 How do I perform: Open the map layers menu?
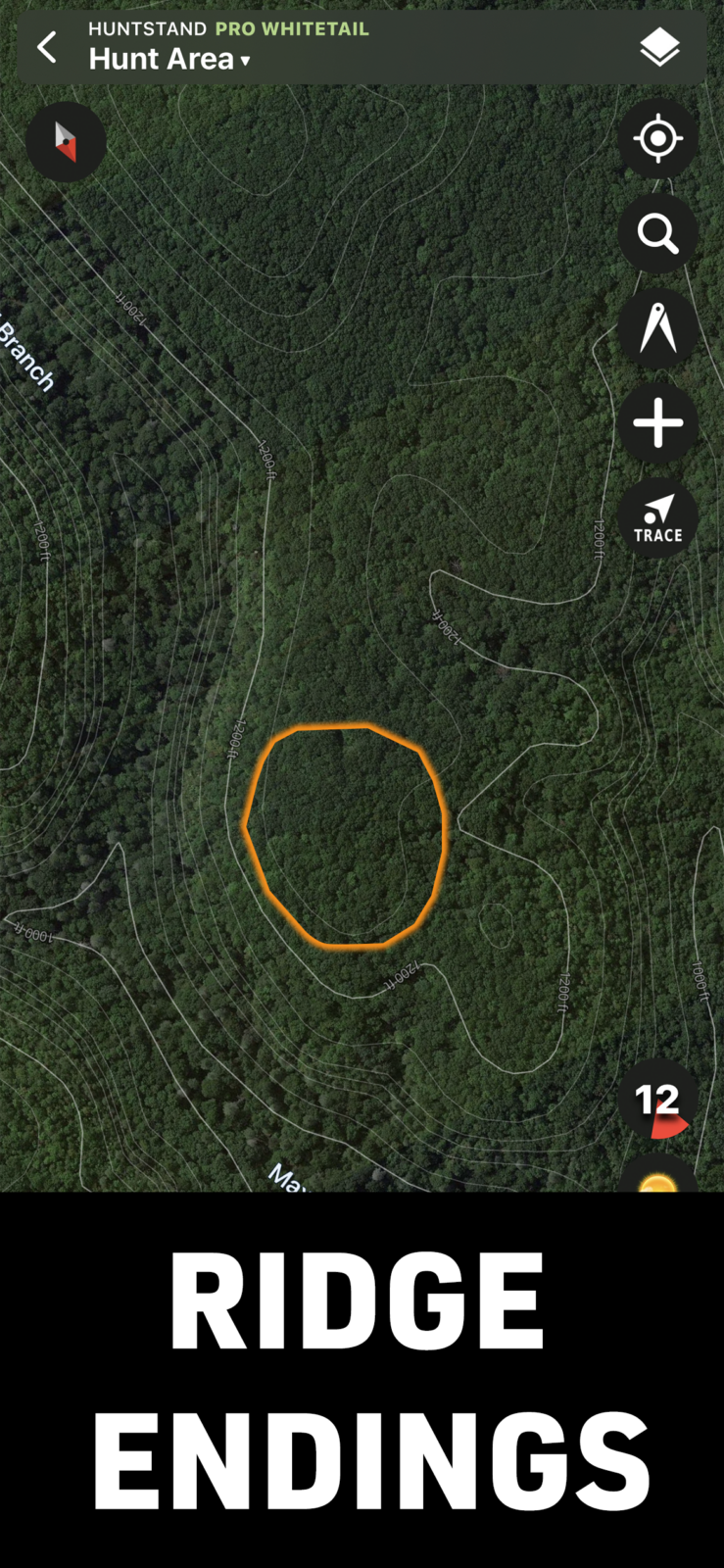[659, 47]
